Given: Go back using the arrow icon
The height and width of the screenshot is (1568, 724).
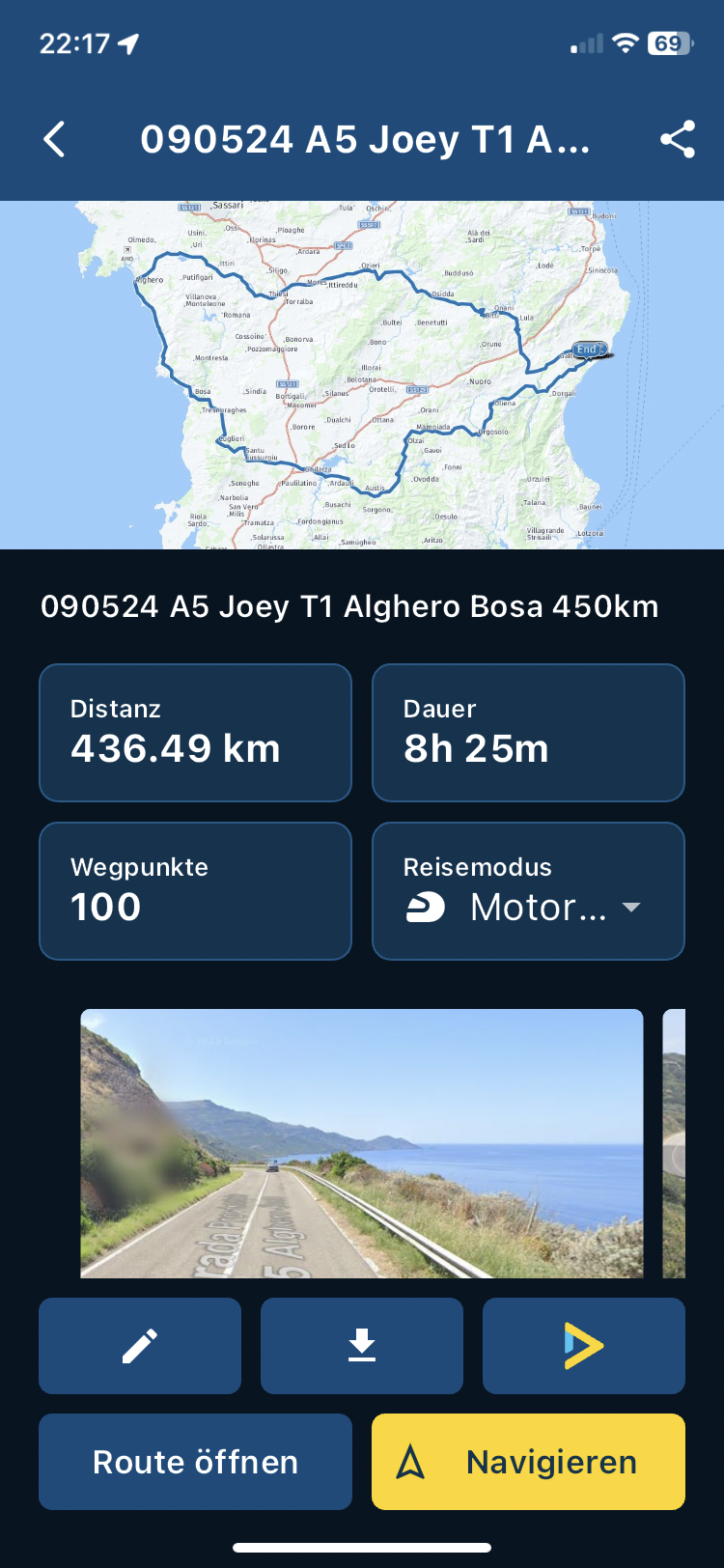Looking at the screenshot, I should tap(55, 140).
